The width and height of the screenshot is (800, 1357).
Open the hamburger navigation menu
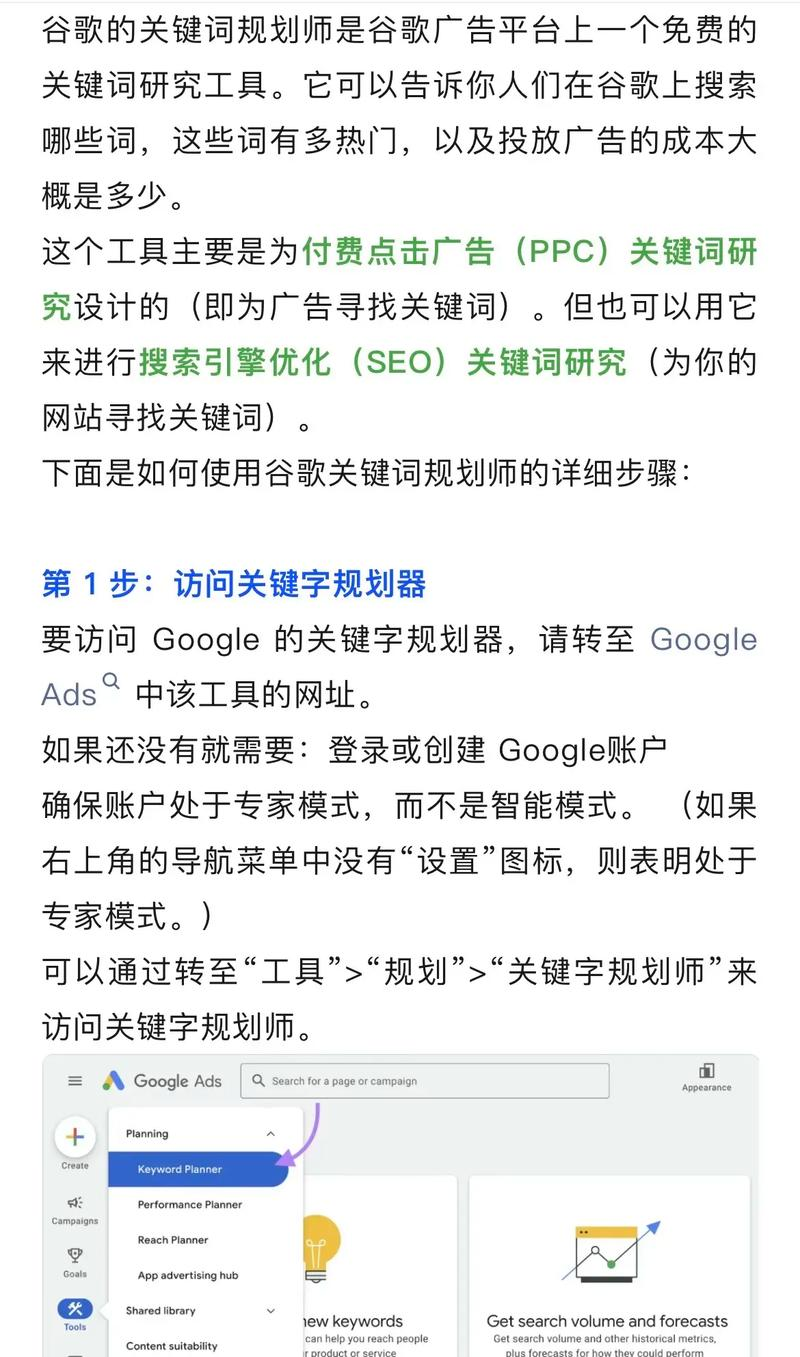pyautogui.click(x=74, y=1081)
